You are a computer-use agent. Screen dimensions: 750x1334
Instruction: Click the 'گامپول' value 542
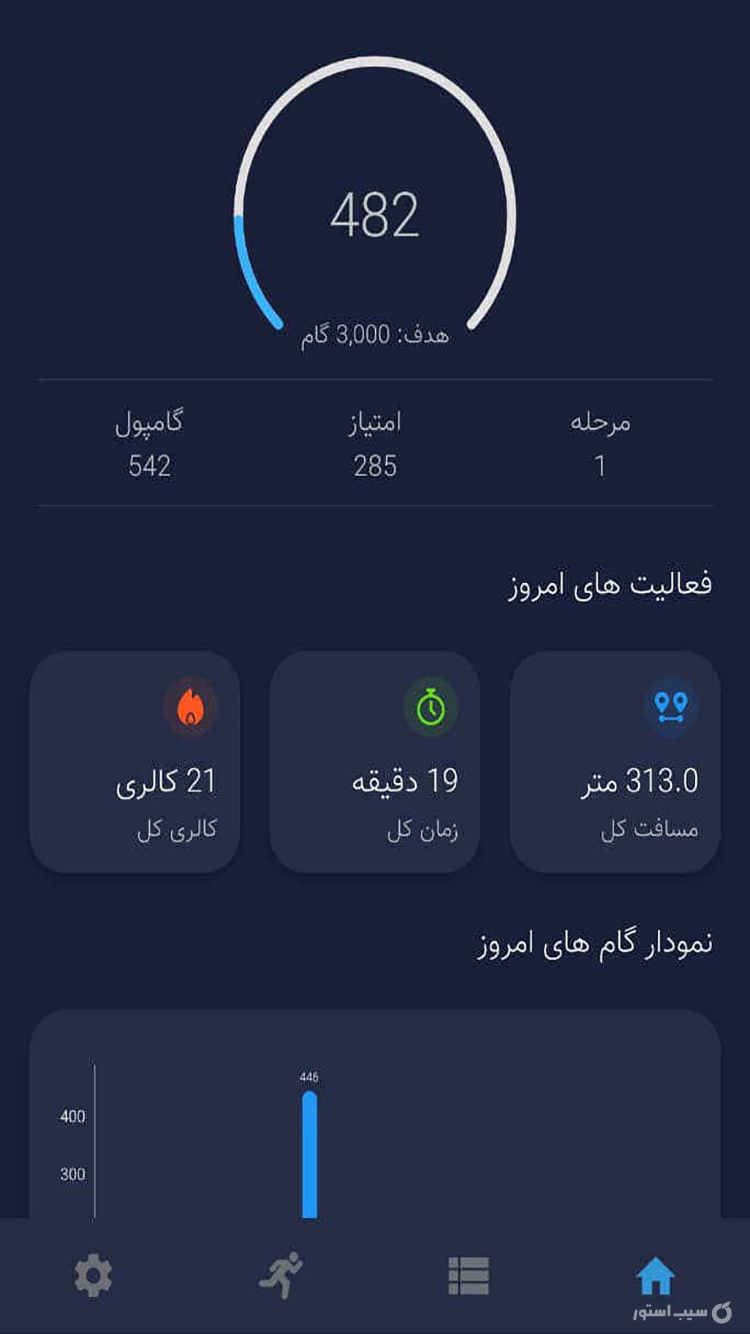click(x=148, y=464)
